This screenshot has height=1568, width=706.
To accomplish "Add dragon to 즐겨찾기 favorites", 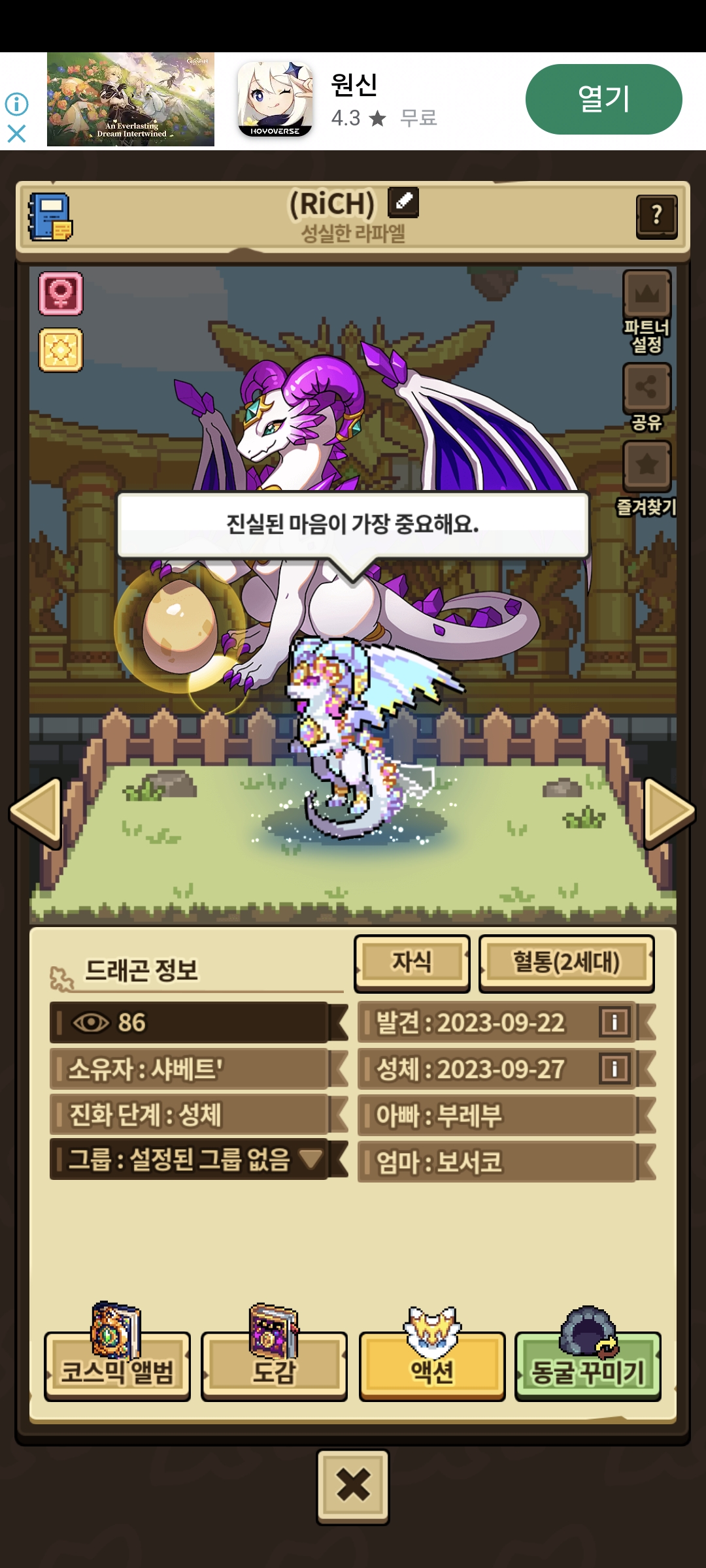I will coord(647,478).
